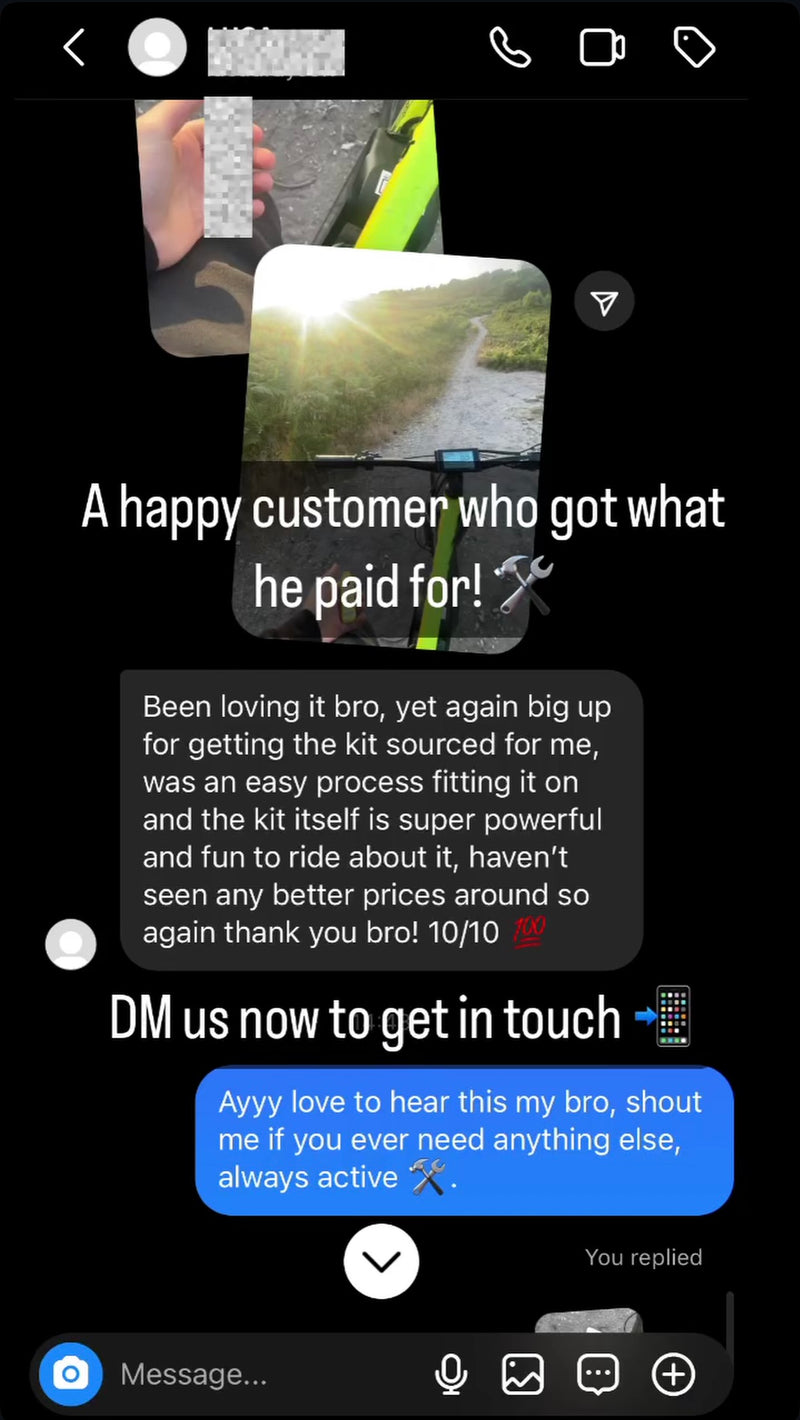Open the small avatar beside the testimonial message
The width and height of the screenshot is (800, 1420).
pyautogui.click(x=70, y=942)
